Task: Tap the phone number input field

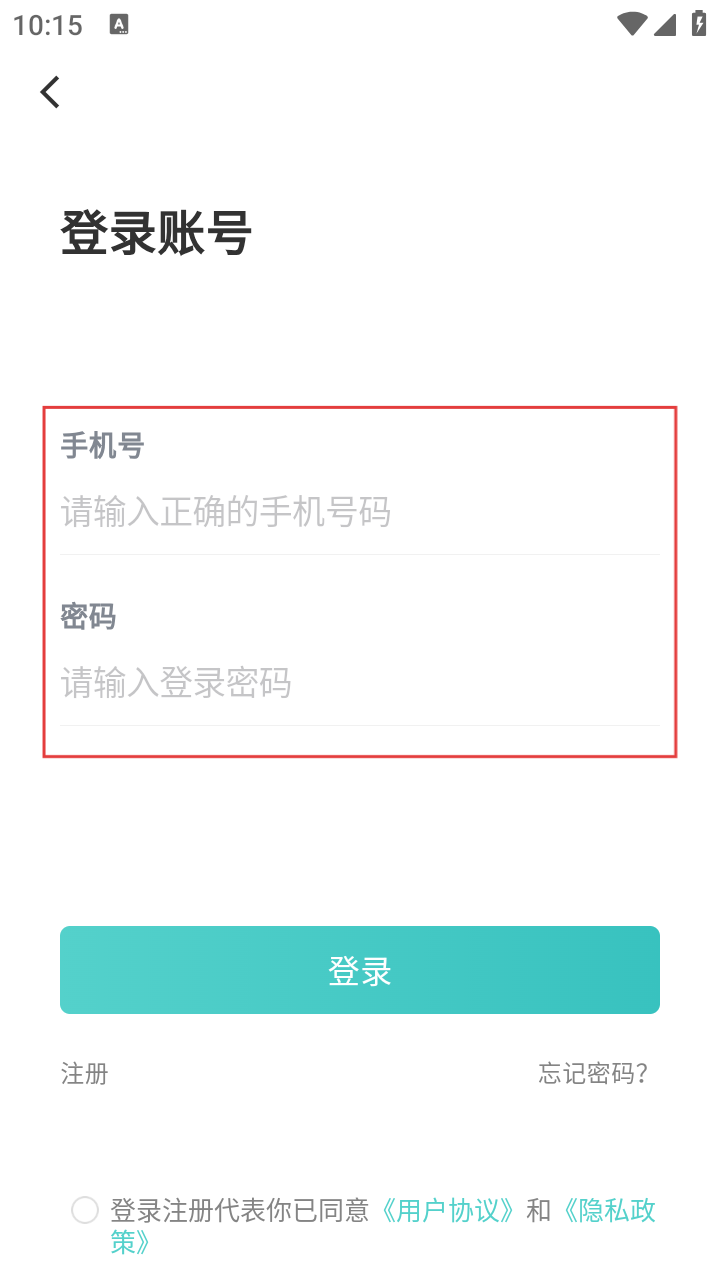Action: [x=360, y=512]
